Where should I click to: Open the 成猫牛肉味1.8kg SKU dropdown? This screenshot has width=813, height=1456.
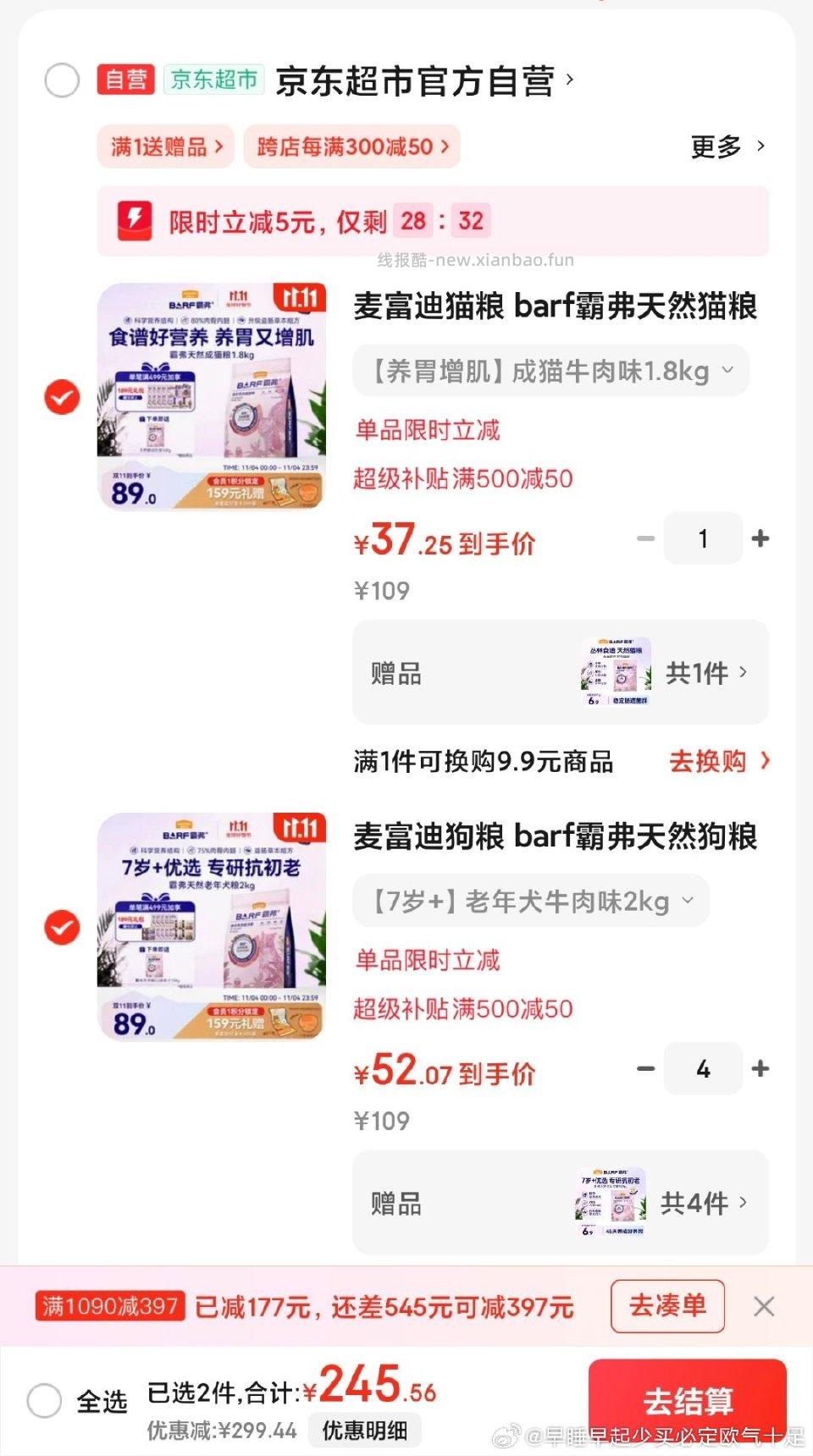coord(551,370)
